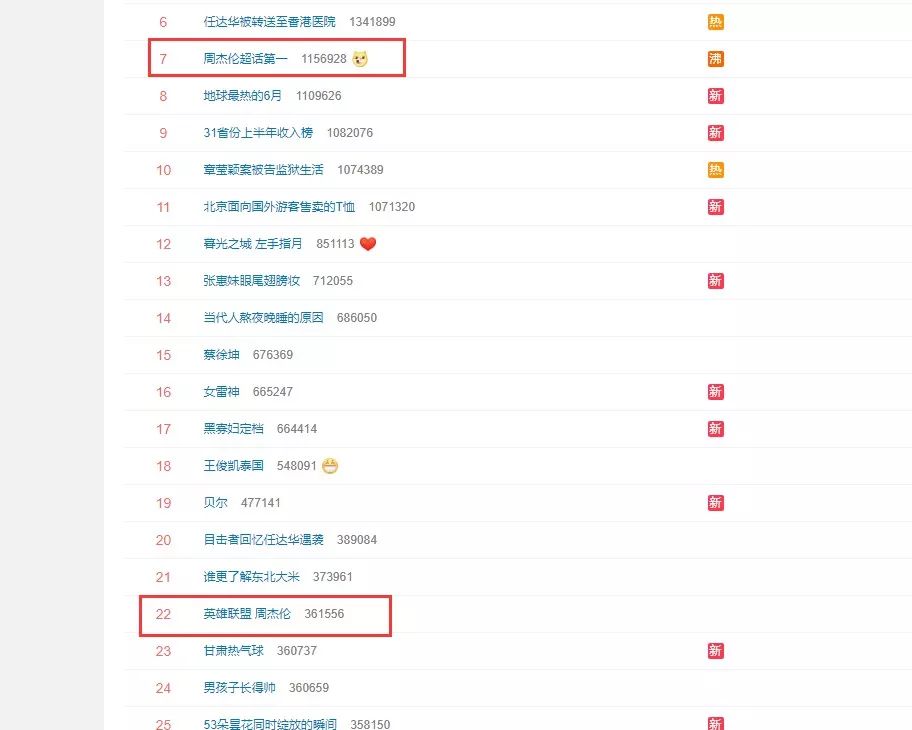Open topic 英雄联盟 周杰伦
Viewport: 912px width, 730px height.
pyautogui.click(x=247, y=614)
